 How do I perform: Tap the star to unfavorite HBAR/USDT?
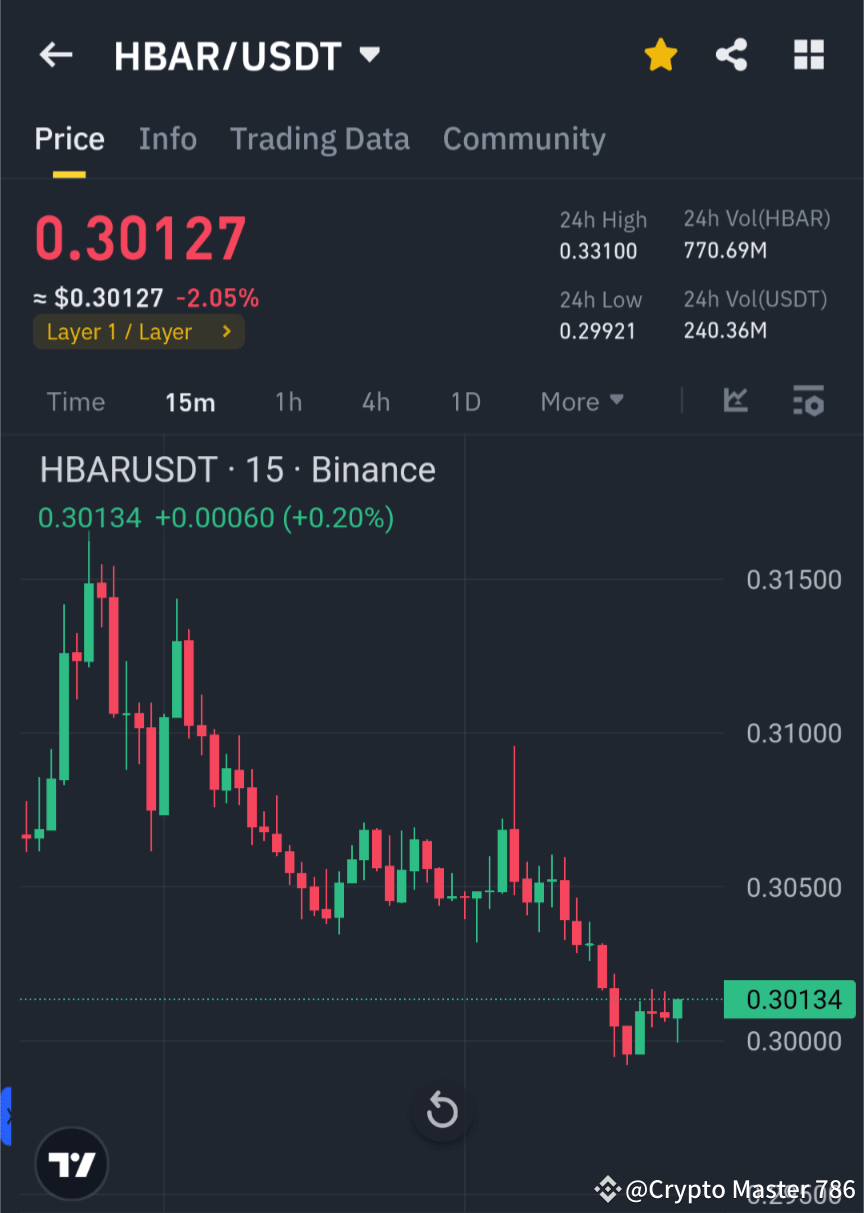660,55
